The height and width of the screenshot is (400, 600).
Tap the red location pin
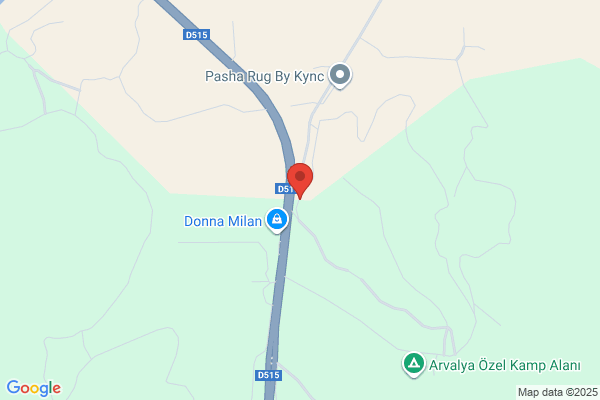(x=300, y=181)
